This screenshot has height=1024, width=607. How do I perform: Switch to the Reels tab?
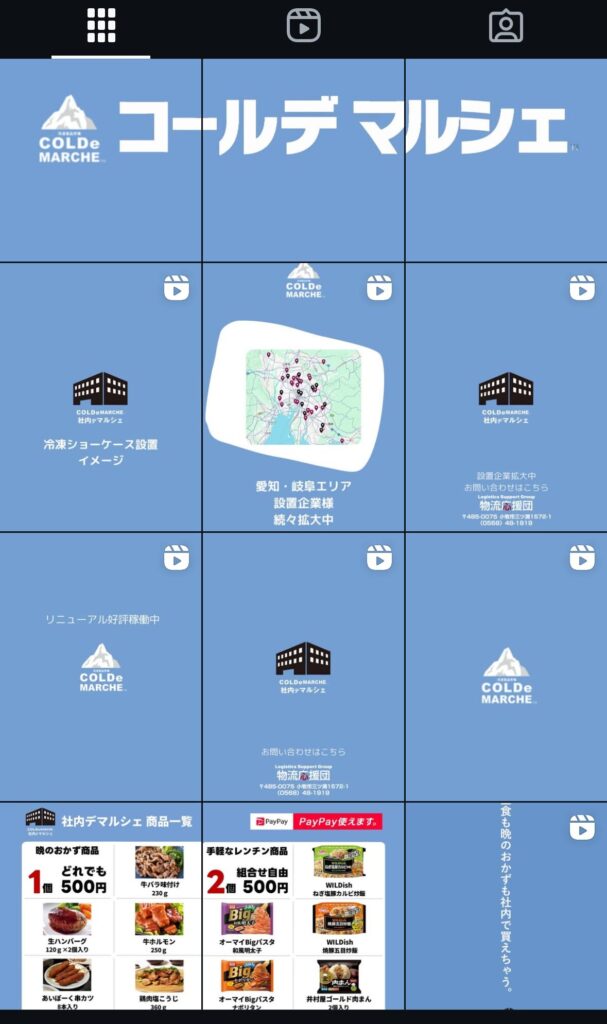303,26
